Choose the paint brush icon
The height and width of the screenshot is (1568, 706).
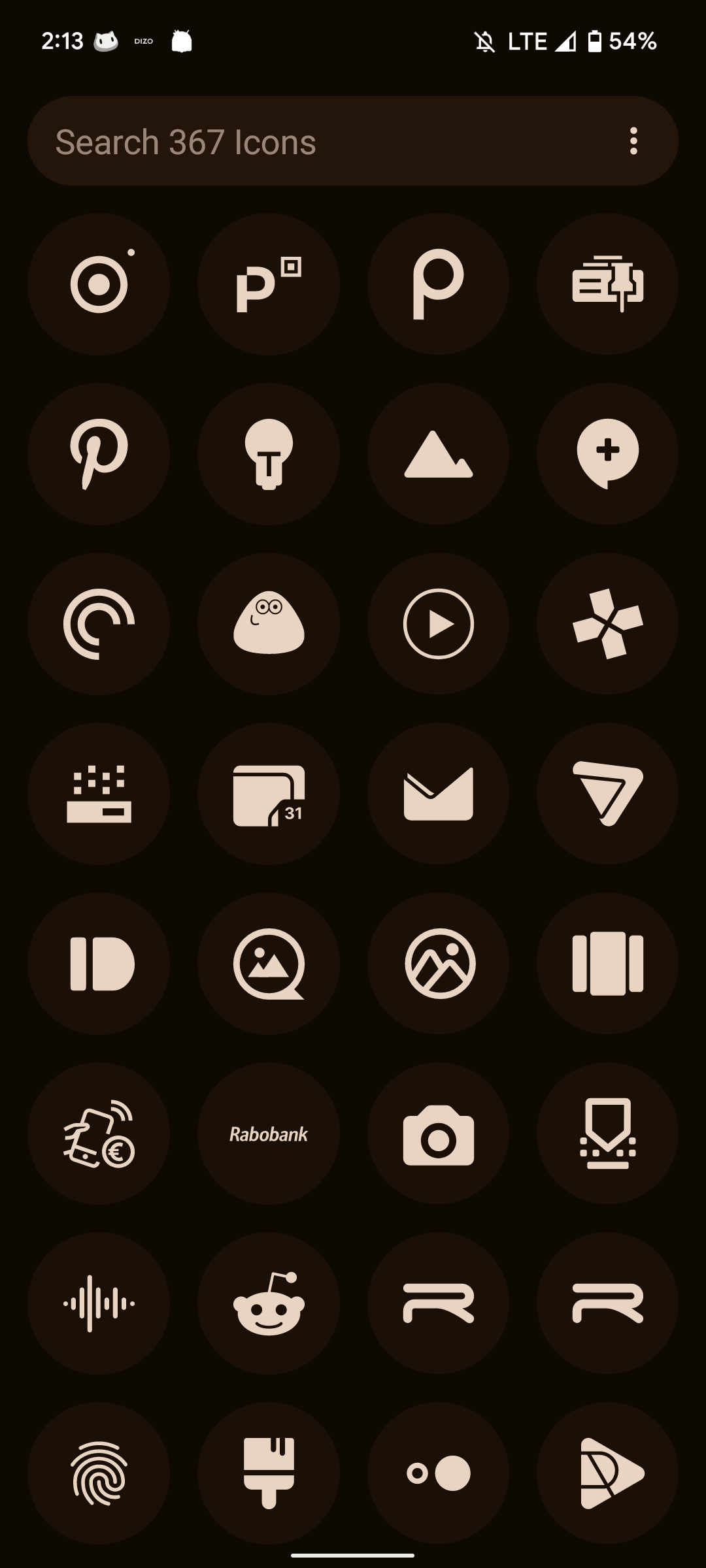click(269, 1473)
